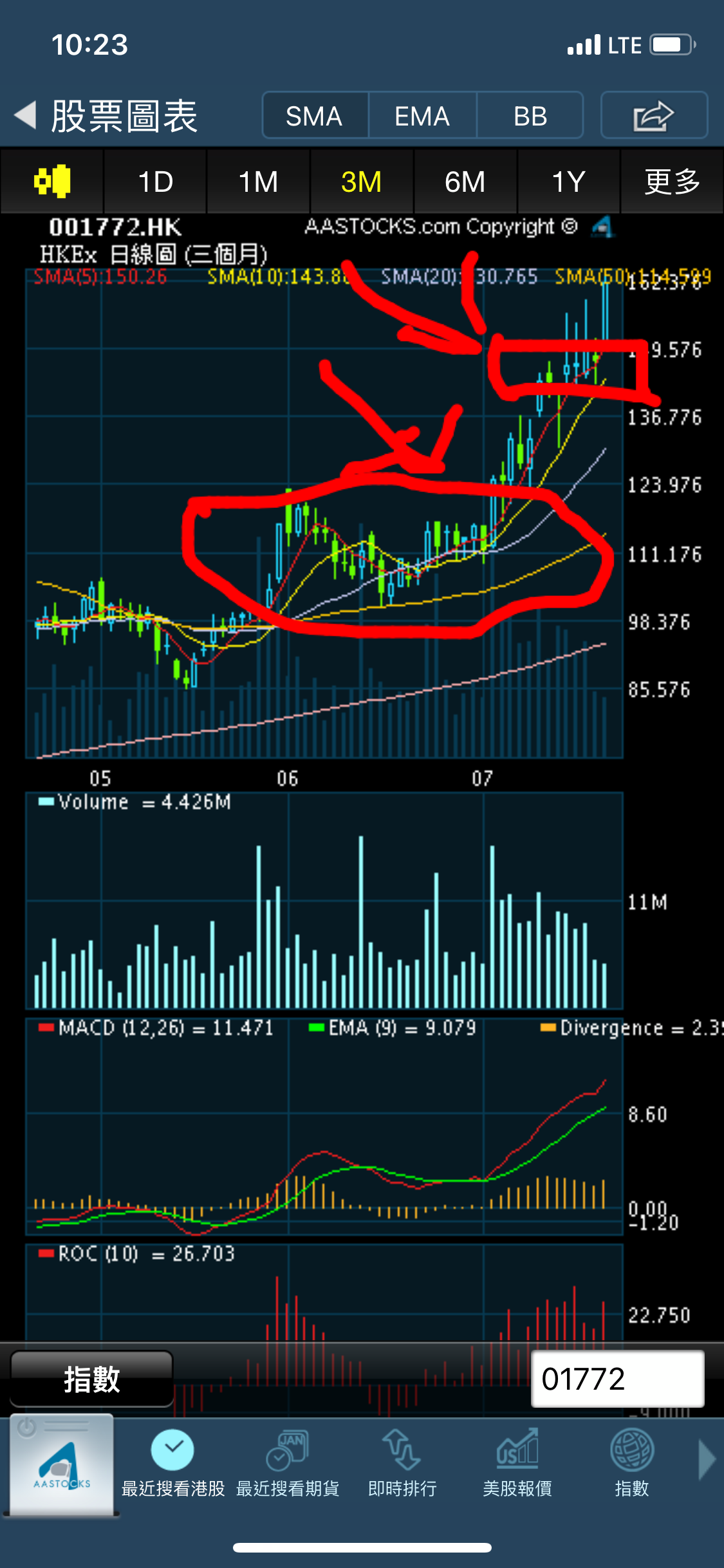Select the BB indicator
The height and width of the screenshot is (1568, 724).
pos(530,115)
